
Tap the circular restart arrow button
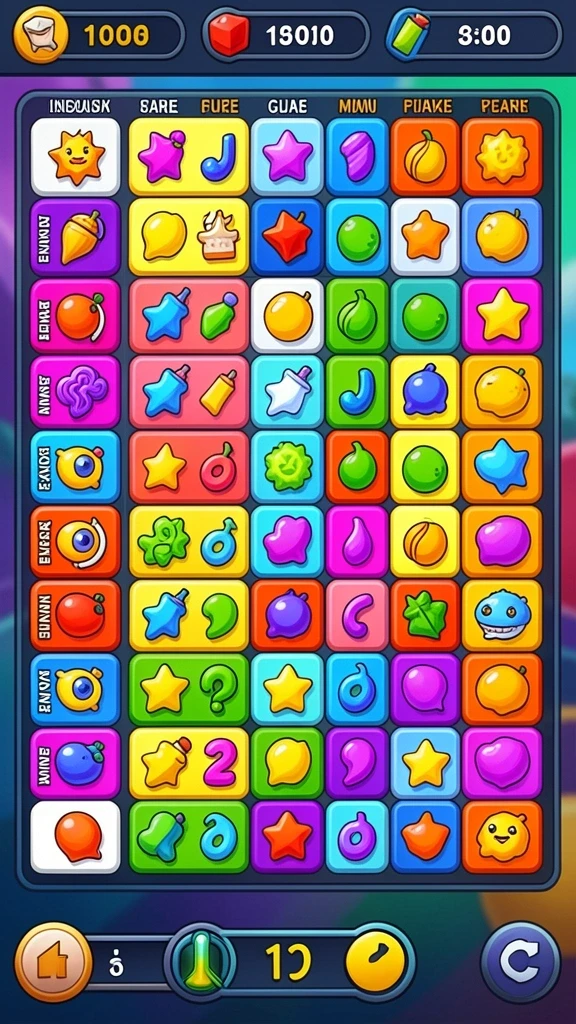520,961
